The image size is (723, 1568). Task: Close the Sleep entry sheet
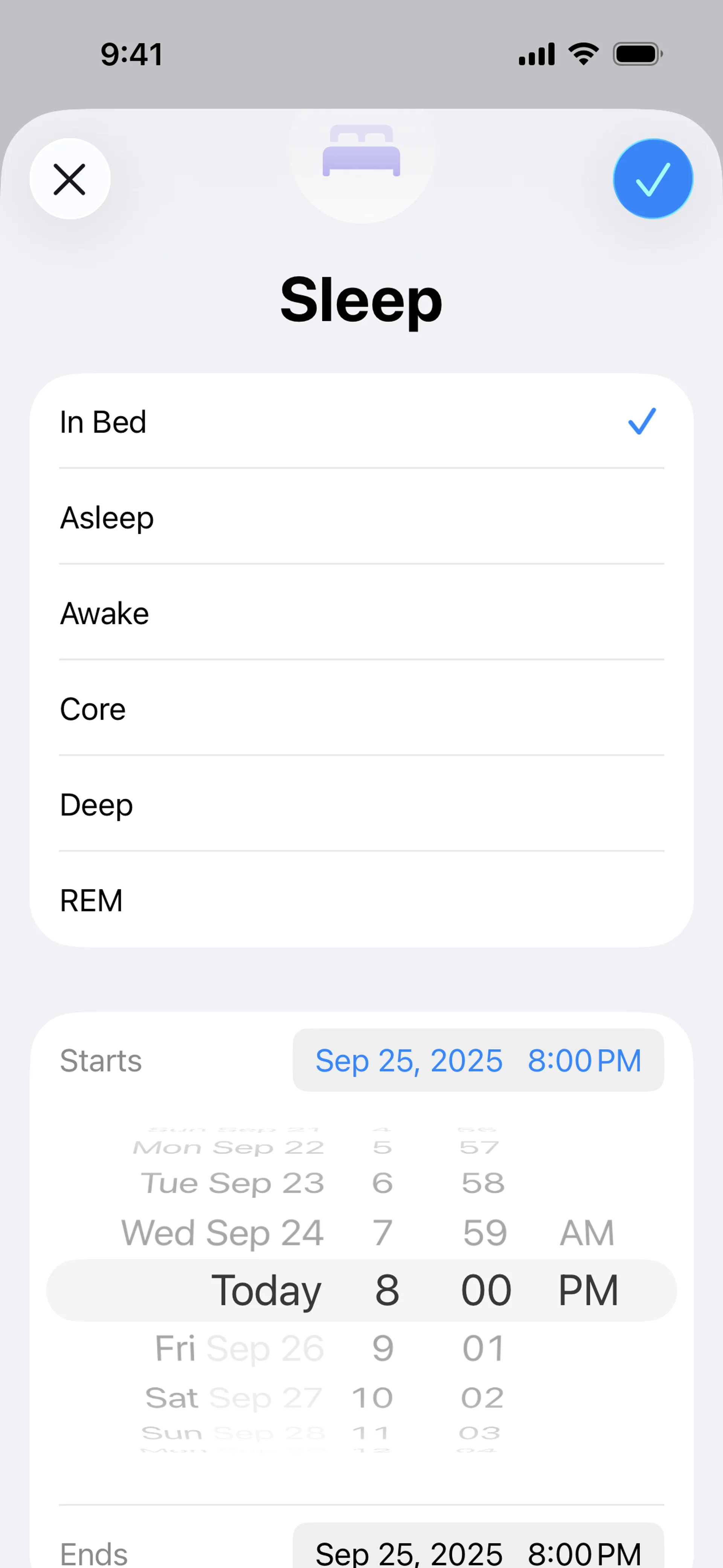pyautogui.click(x=70, y=179)
